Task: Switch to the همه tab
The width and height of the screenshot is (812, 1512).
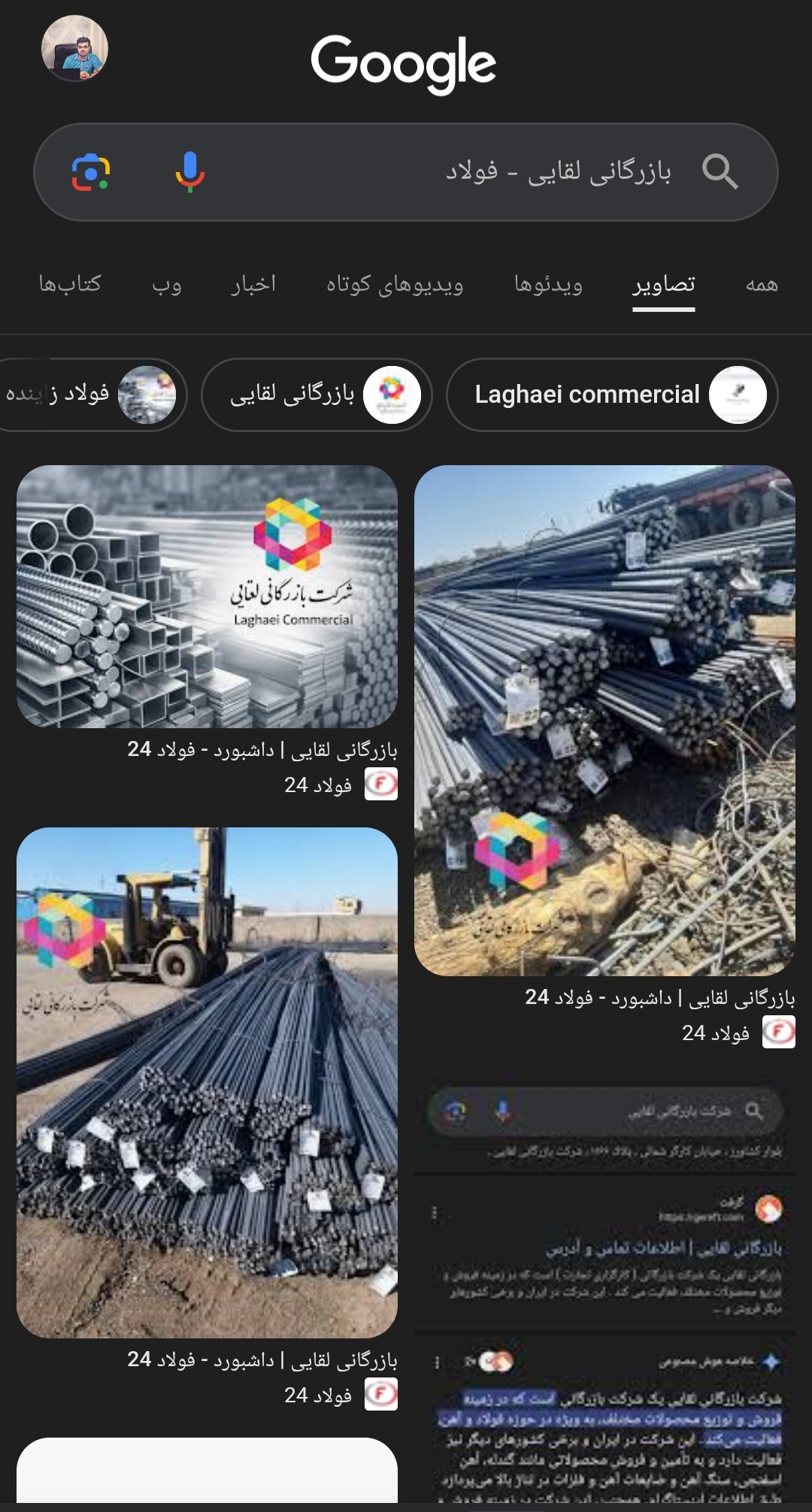Action: coord(761,284)
